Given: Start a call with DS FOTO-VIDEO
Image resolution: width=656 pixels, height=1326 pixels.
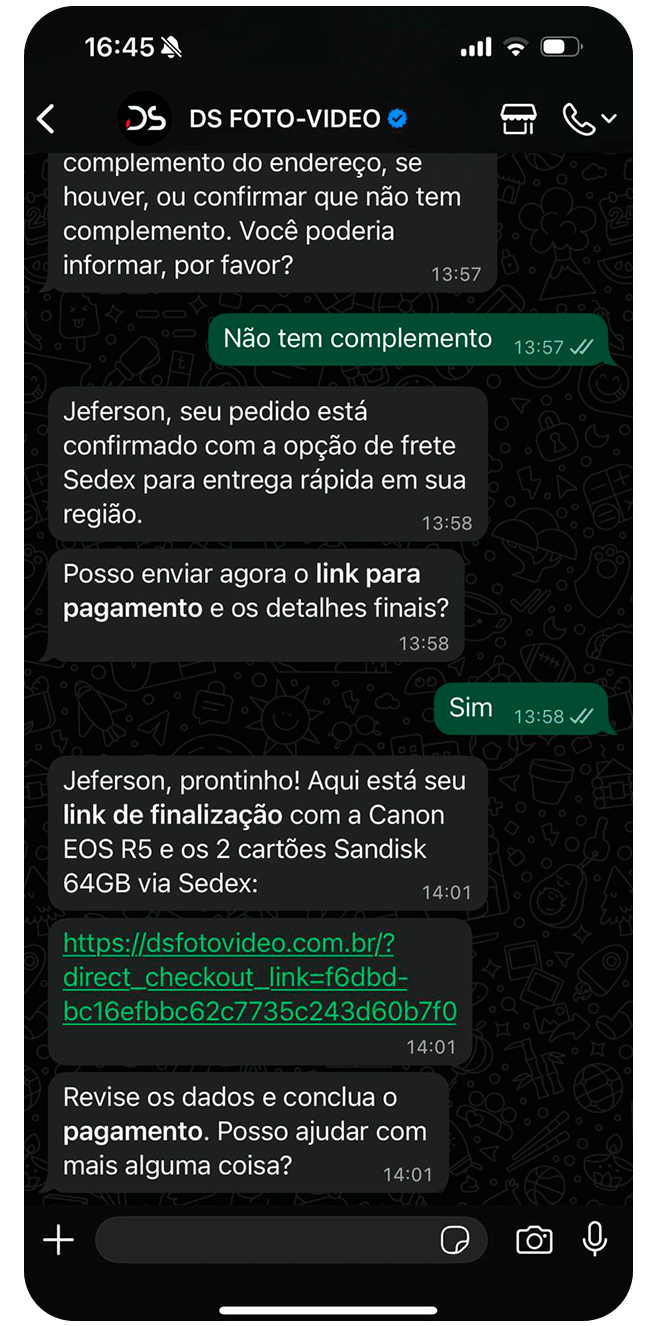Looking at the screenshot, I should tap(580, 120).
